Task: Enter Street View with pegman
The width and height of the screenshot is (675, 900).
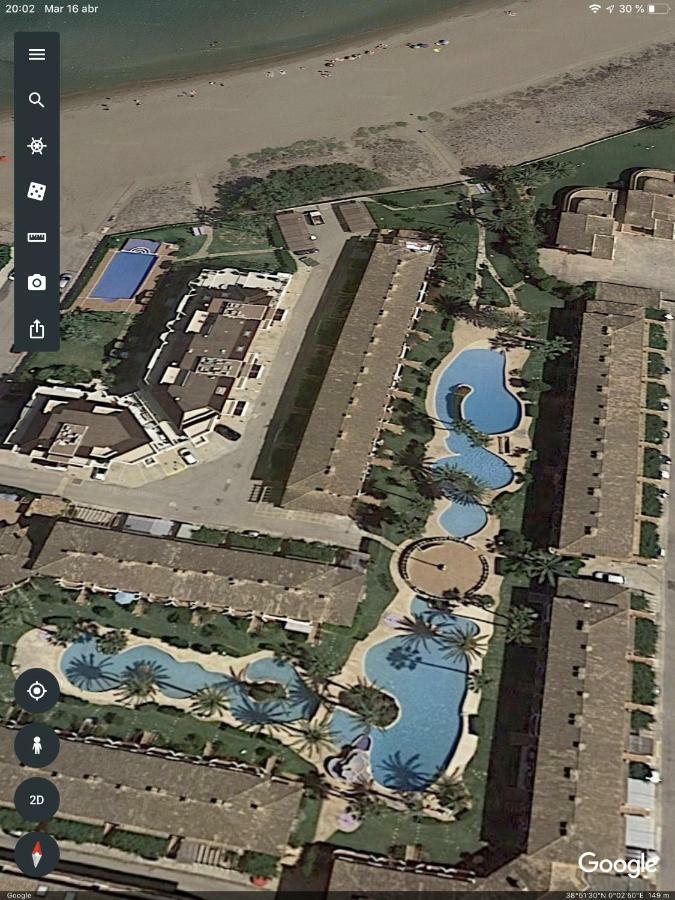Action: (37, 745)
